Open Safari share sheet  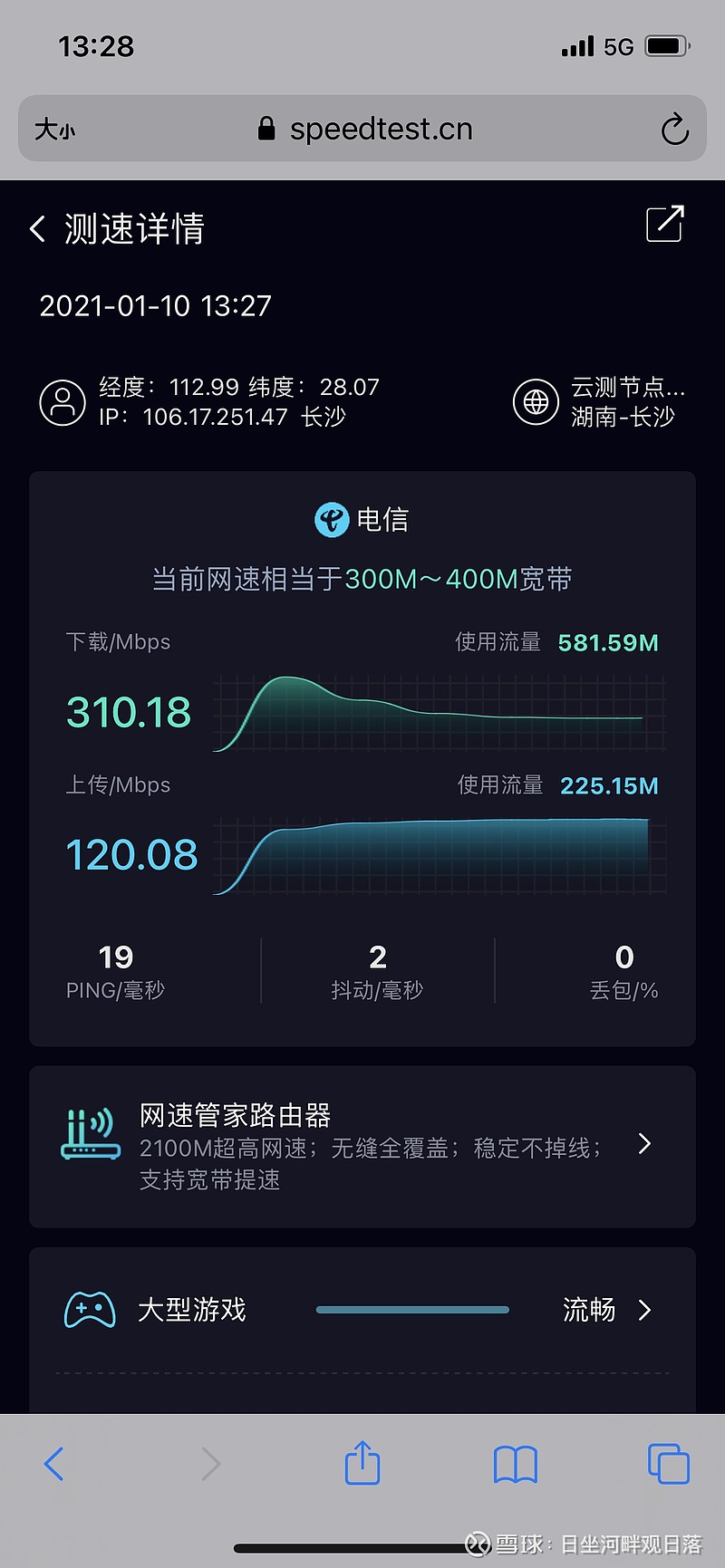pyautogui.click(x=362, y=1462)
